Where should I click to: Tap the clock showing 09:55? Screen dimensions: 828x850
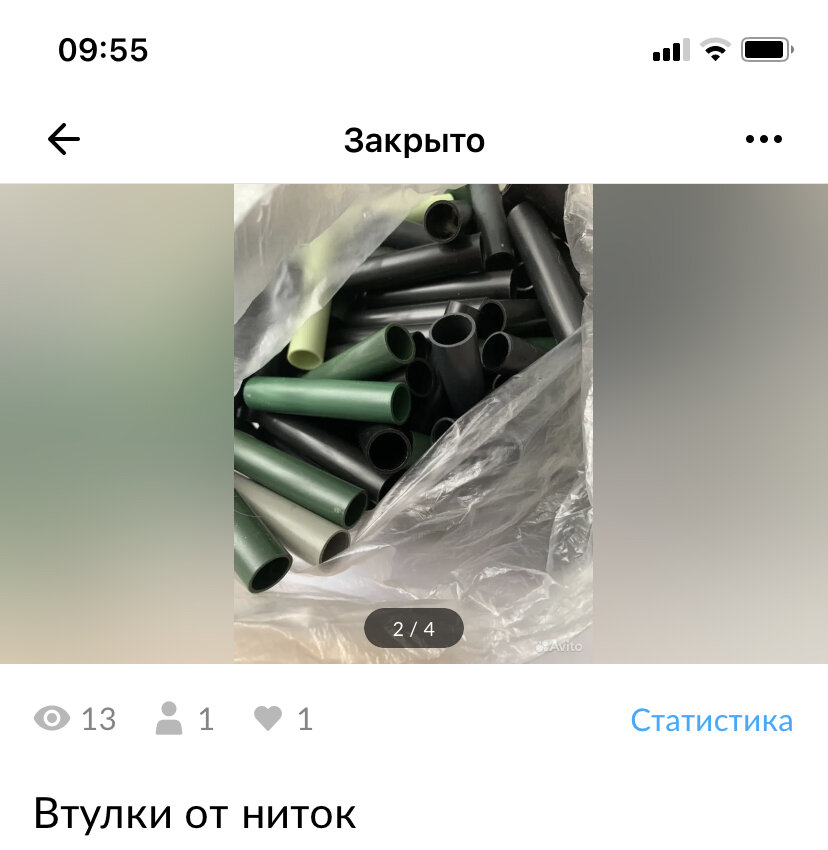point(103,50)
